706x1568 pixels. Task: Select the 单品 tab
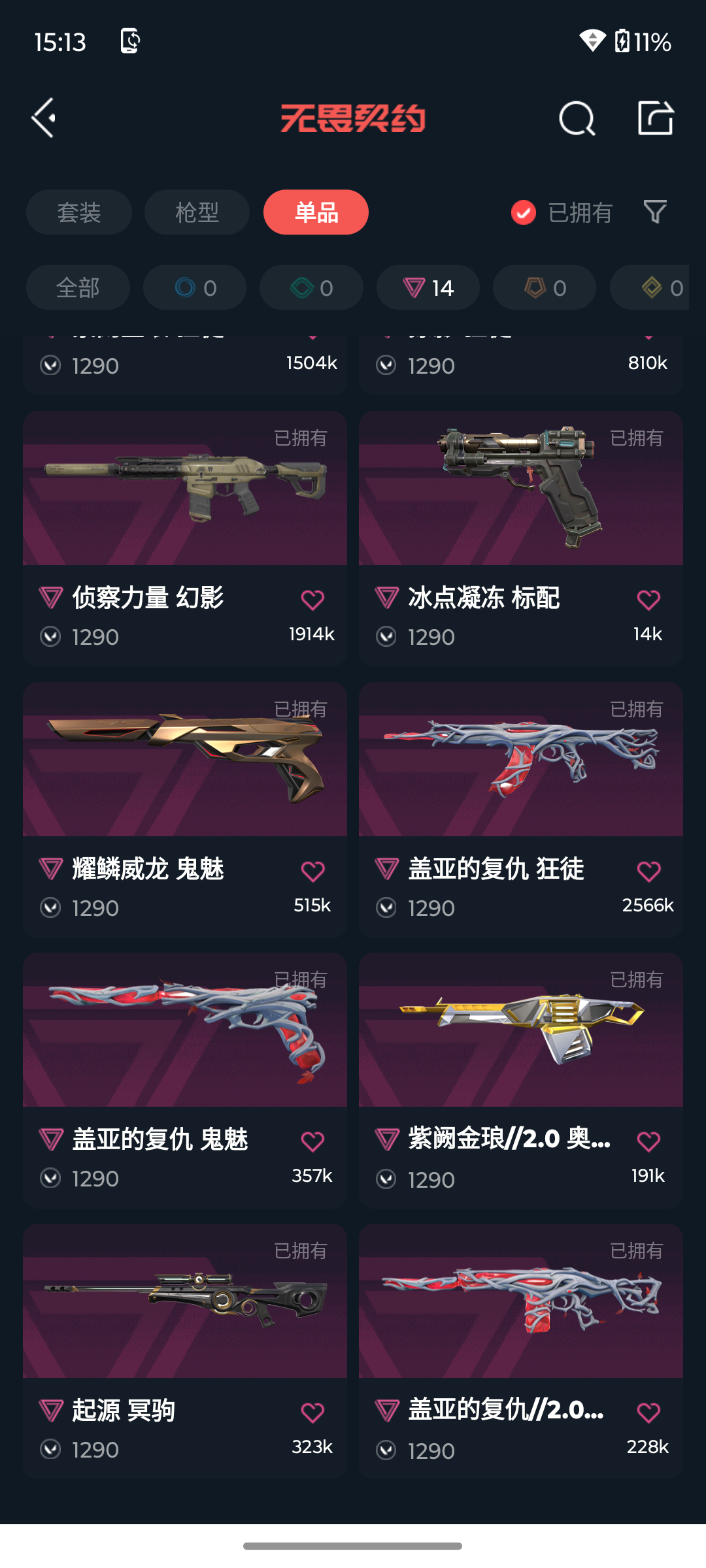click(x=316, y=212)
